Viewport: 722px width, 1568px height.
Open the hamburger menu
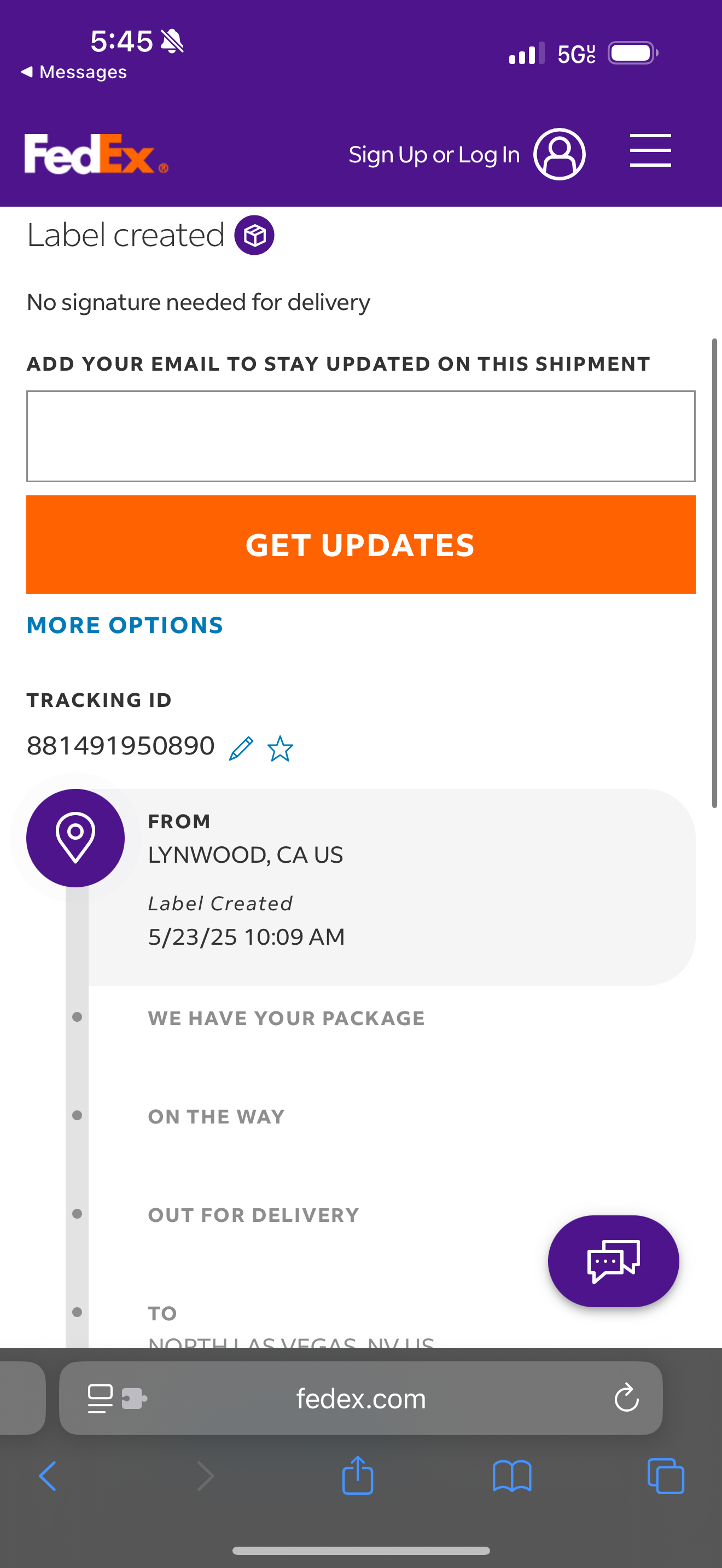[x=650, y=150]
